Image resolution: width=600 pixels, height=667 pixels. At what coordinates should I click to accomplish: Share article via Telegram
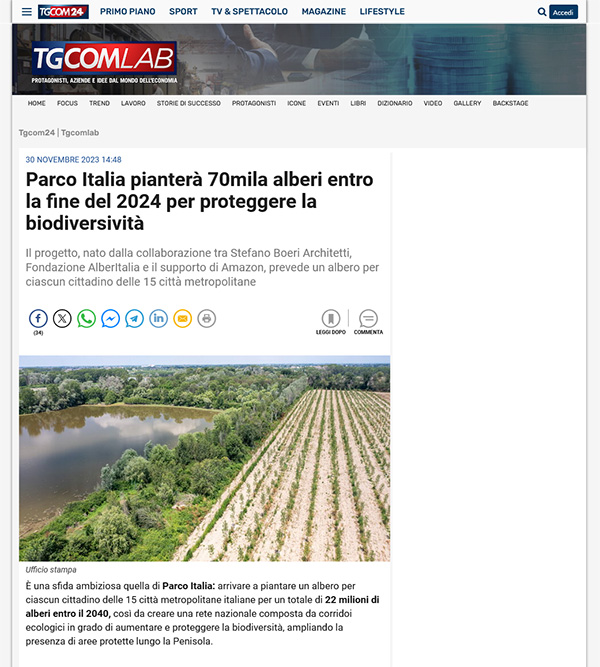134,318
